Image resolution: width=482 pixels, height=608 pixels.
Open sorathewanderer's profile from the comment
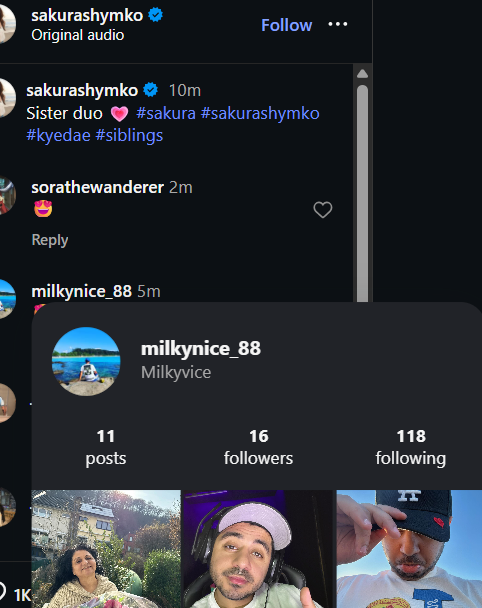click(x=97, y=187)
